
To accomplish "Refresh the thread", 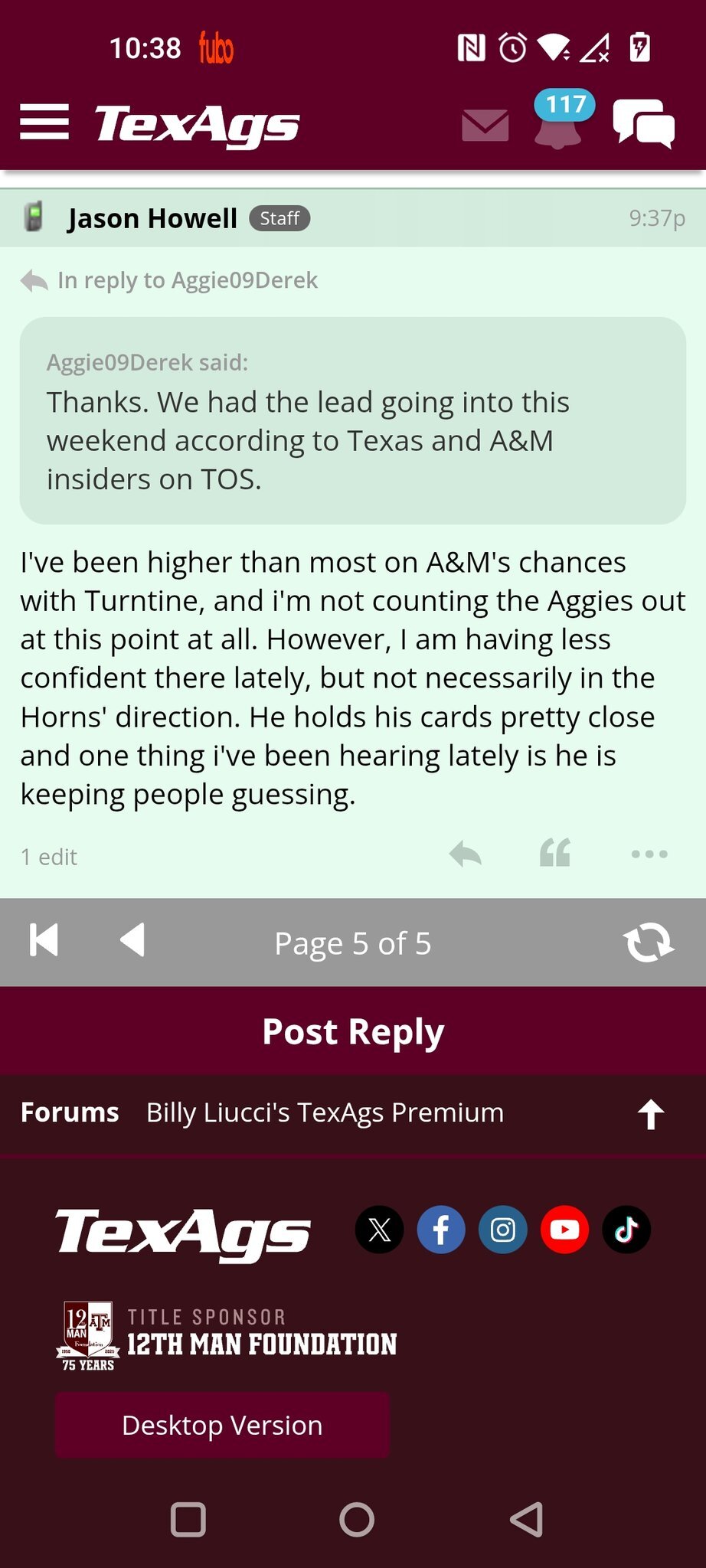I will tap(649, 942).
